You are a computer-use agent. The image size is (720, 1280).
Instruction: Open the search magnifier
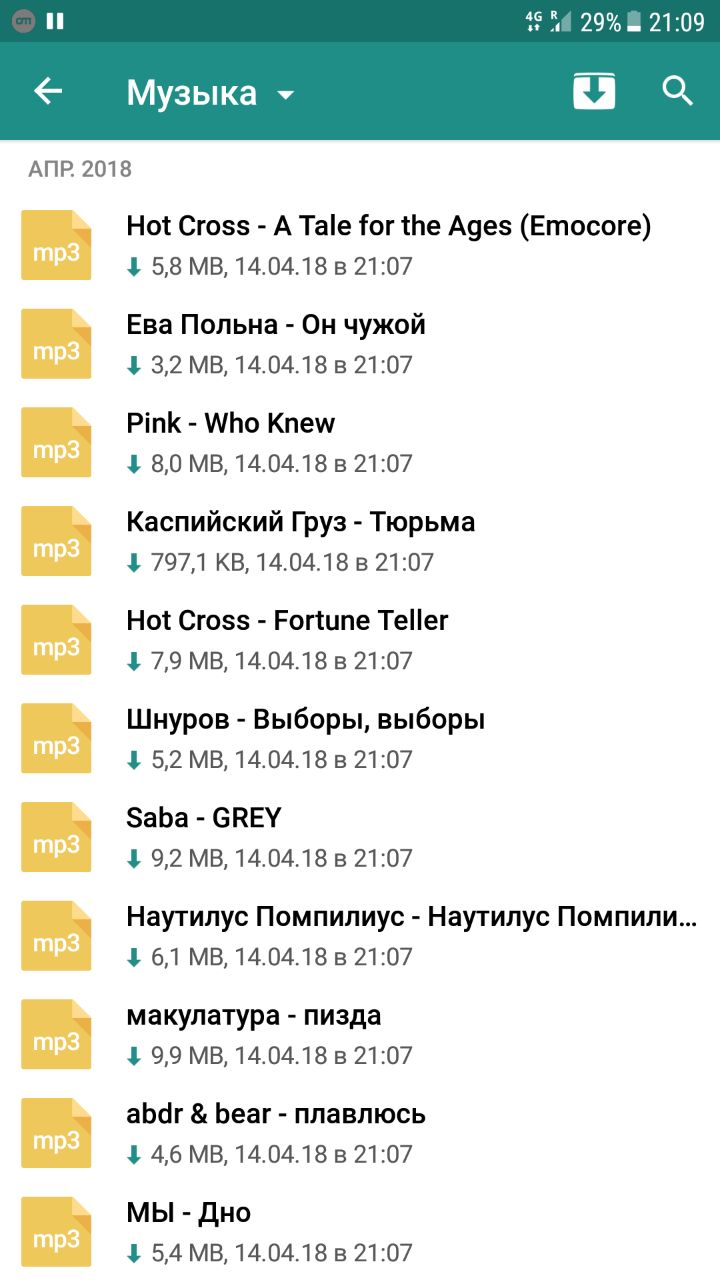point(678,92)
